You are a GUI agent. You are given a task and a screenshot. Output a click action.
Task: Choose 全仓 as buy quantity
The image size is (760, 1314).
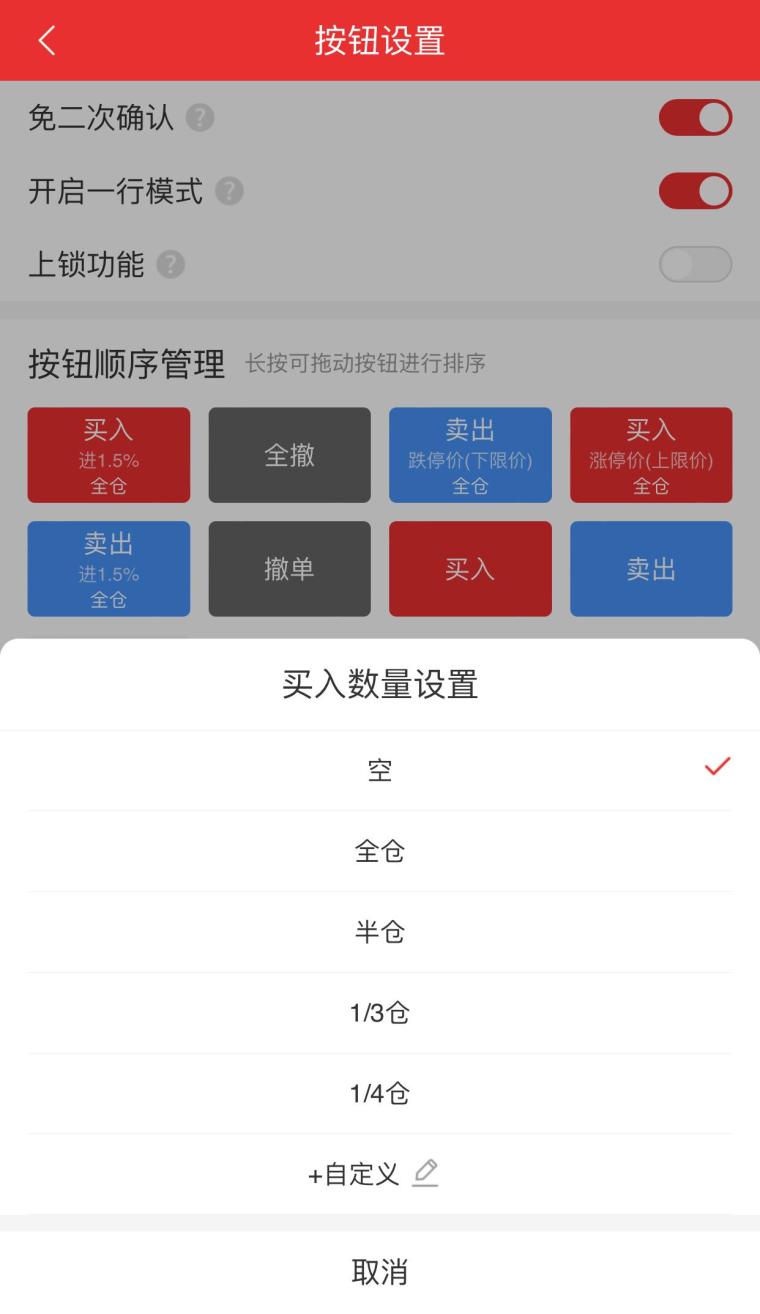tap(379, 851)
